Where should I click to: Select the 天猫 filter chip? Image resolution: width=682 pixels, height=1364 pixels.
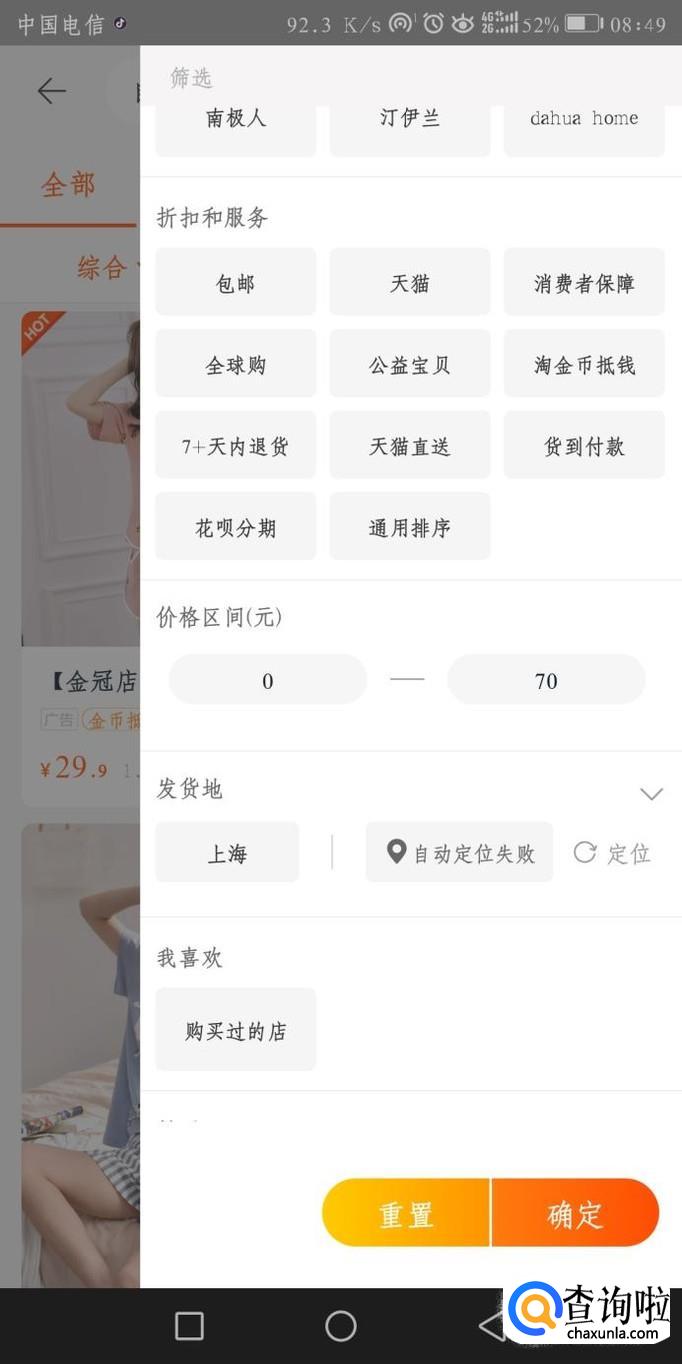pos(410,283)
